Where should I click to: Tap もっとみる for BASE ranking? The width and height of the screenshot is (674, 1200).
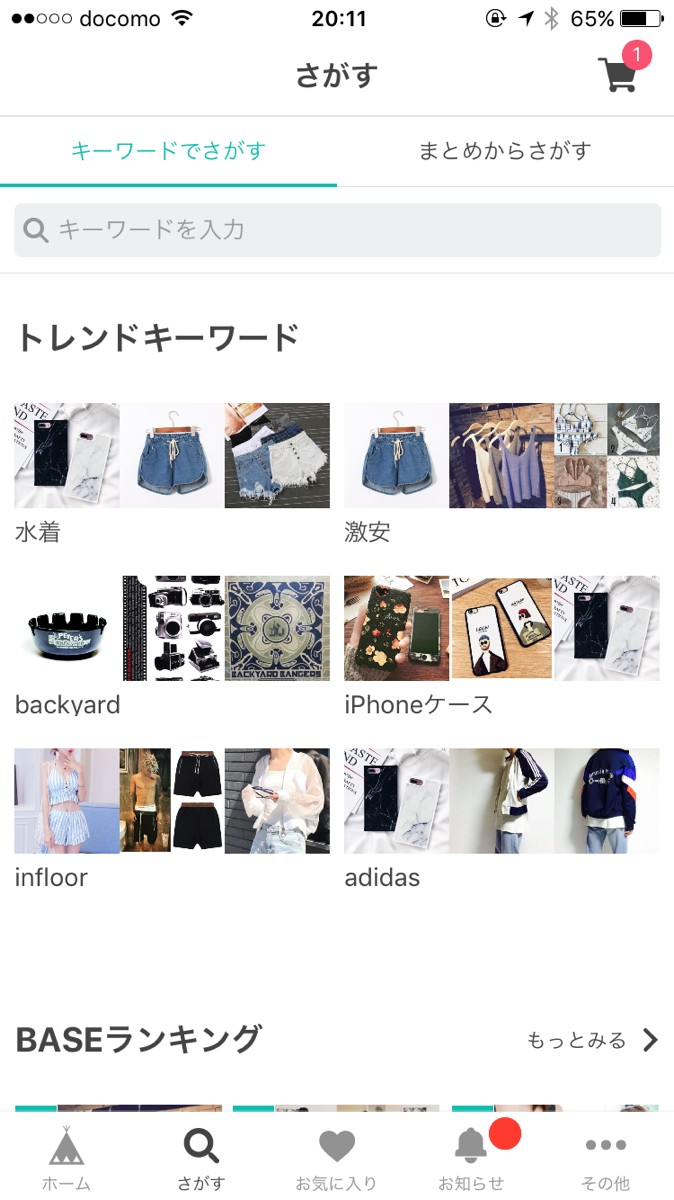[x=592, y=1041]
